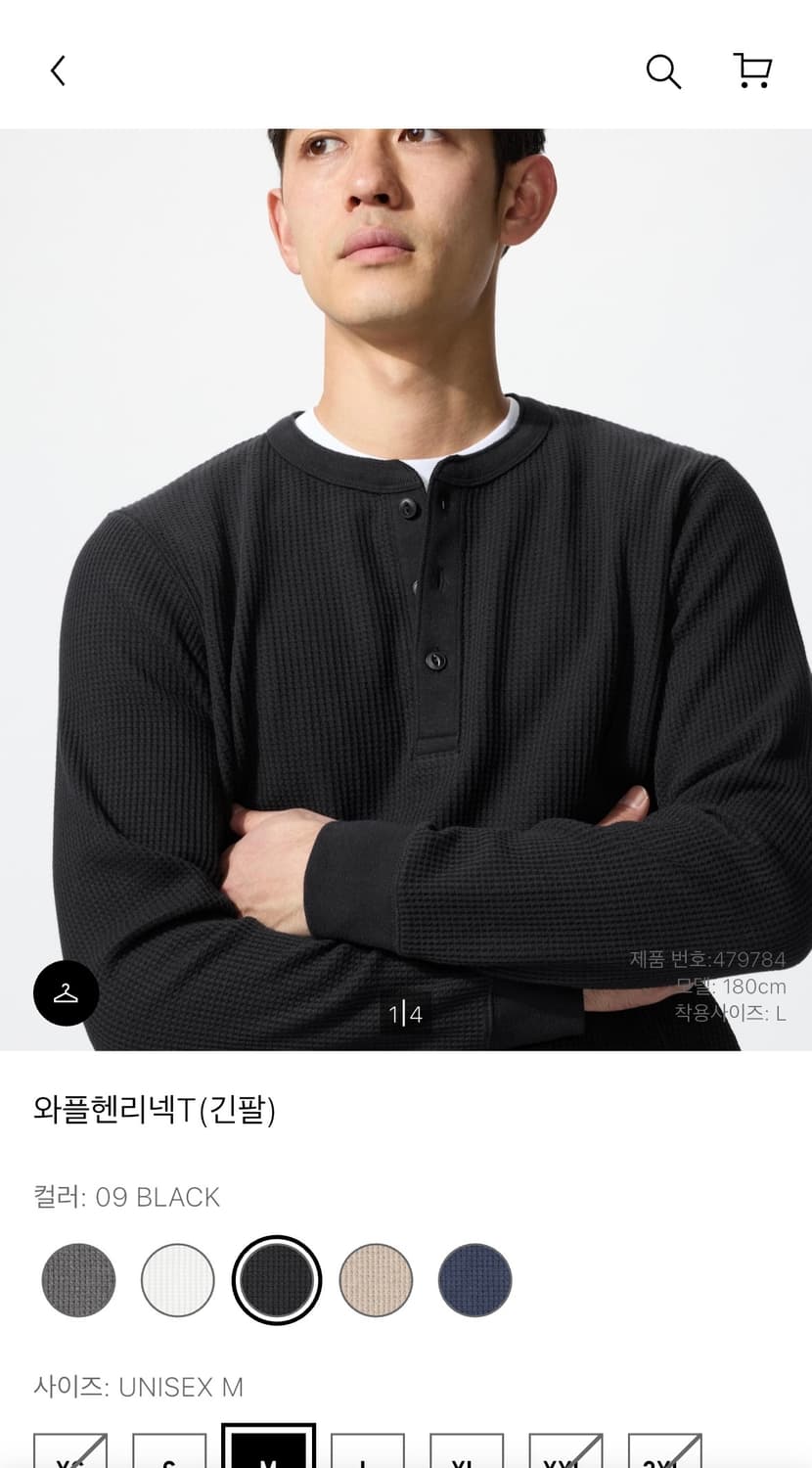Tap the hanger badge on product photo
This screenshot has width=812, height=1468.
(x=67, y=993)
